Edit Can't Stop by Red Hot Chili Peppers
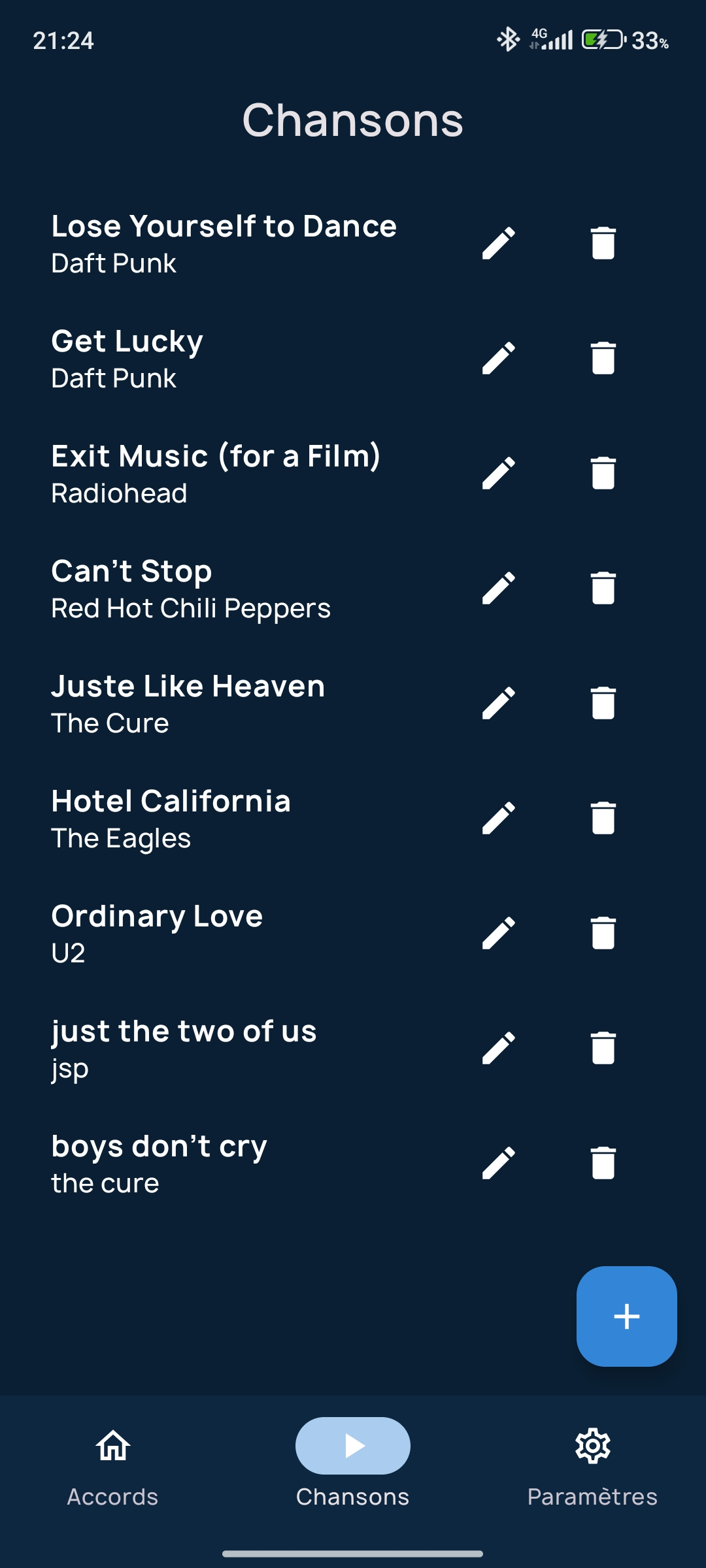Image resolution: width=706 pixels, height=1568 pixels. coord(499,589)
